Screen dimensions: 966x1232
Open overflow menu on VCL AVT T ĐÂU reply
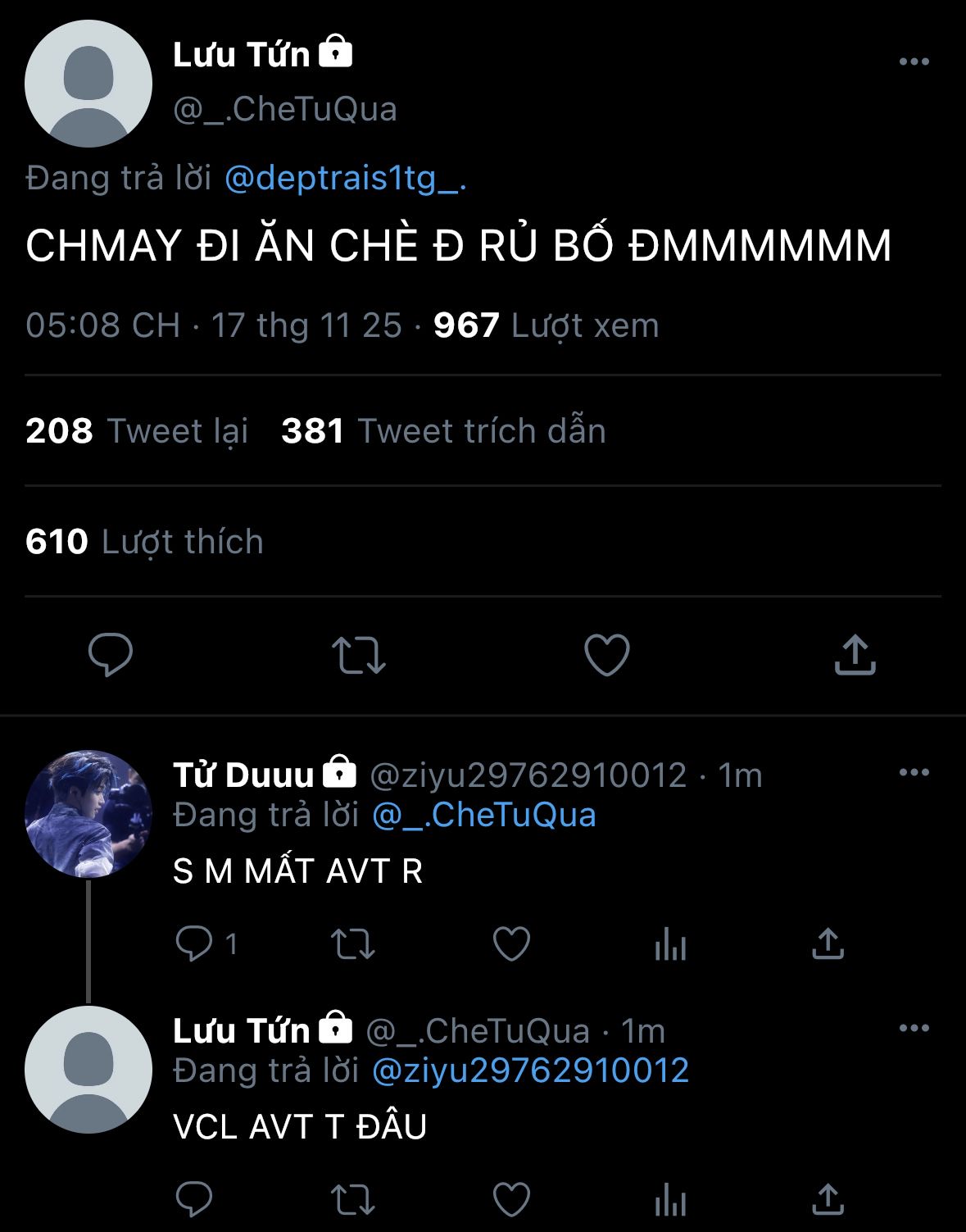[x=914, y=1029]
